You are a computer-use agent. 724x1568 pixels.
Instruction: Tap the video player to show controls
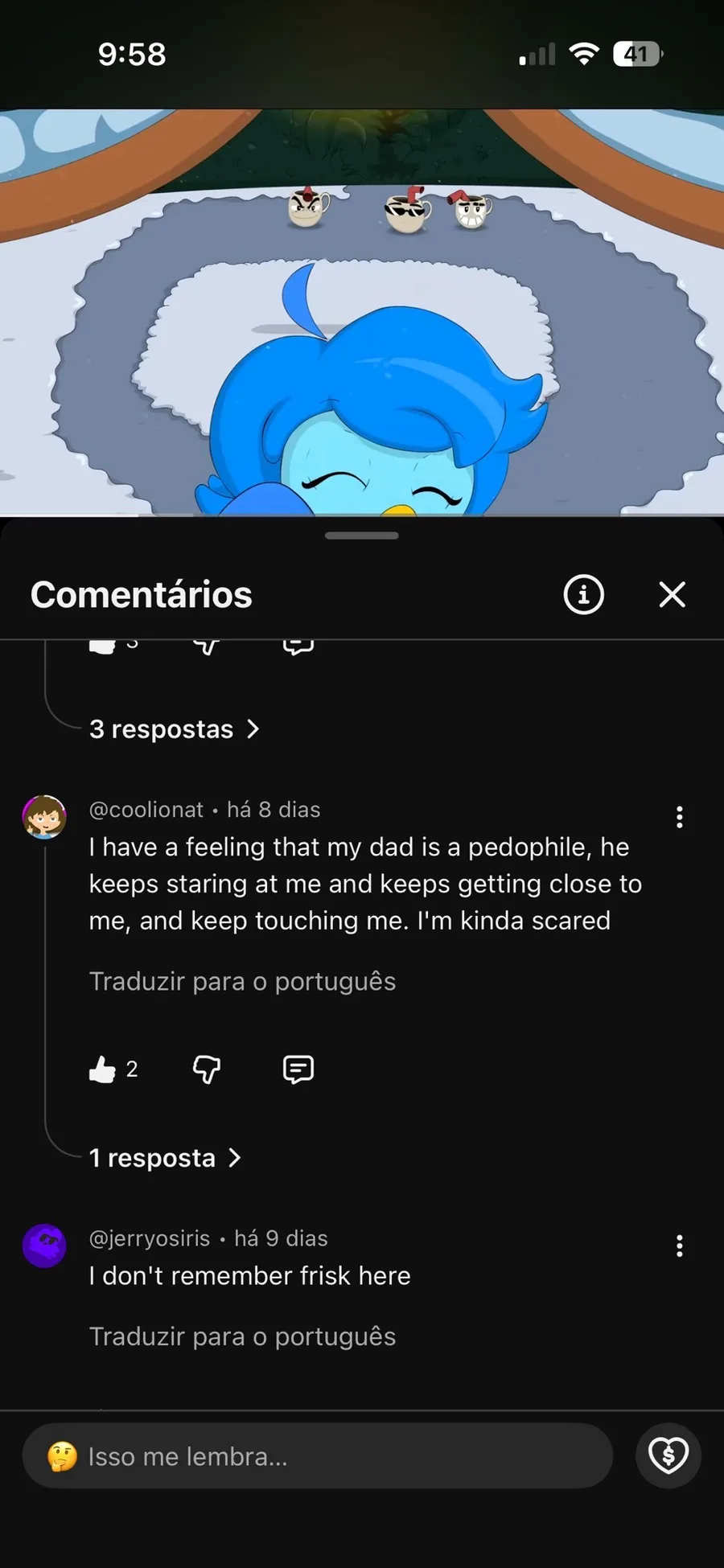362,314
